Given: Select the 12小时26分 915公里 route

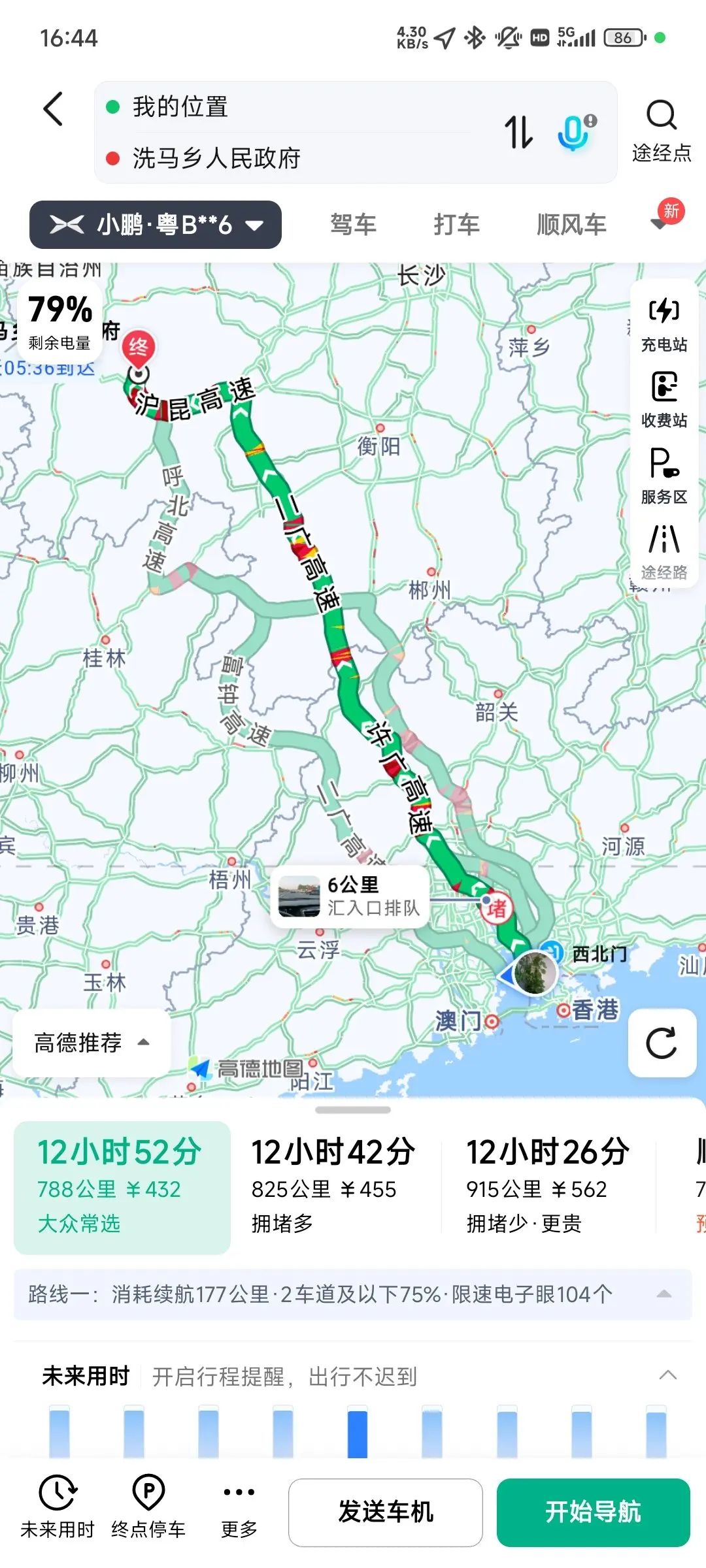Looking at the screenshot, I should [548, 1186].
